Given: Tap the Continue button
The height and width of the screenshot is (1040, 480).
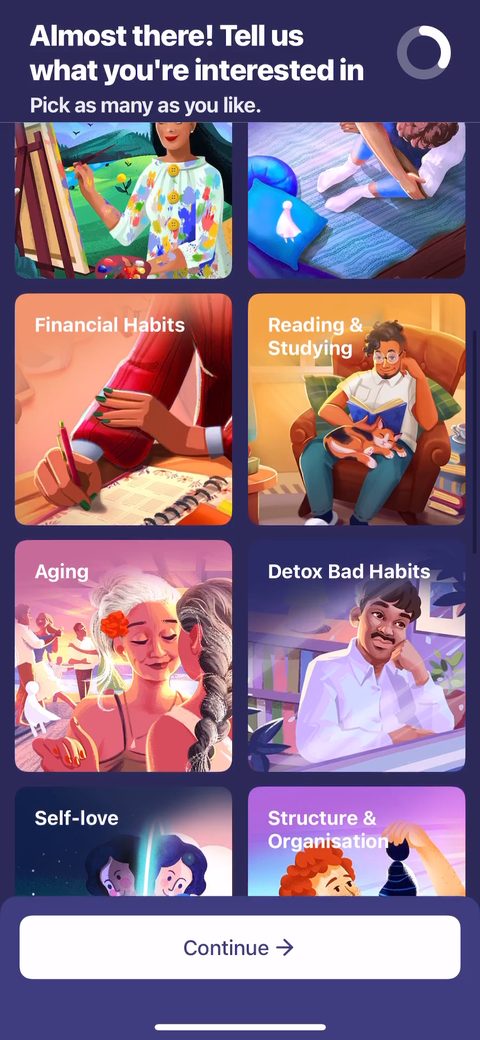Looking at the screenshot, I should 240,947.
